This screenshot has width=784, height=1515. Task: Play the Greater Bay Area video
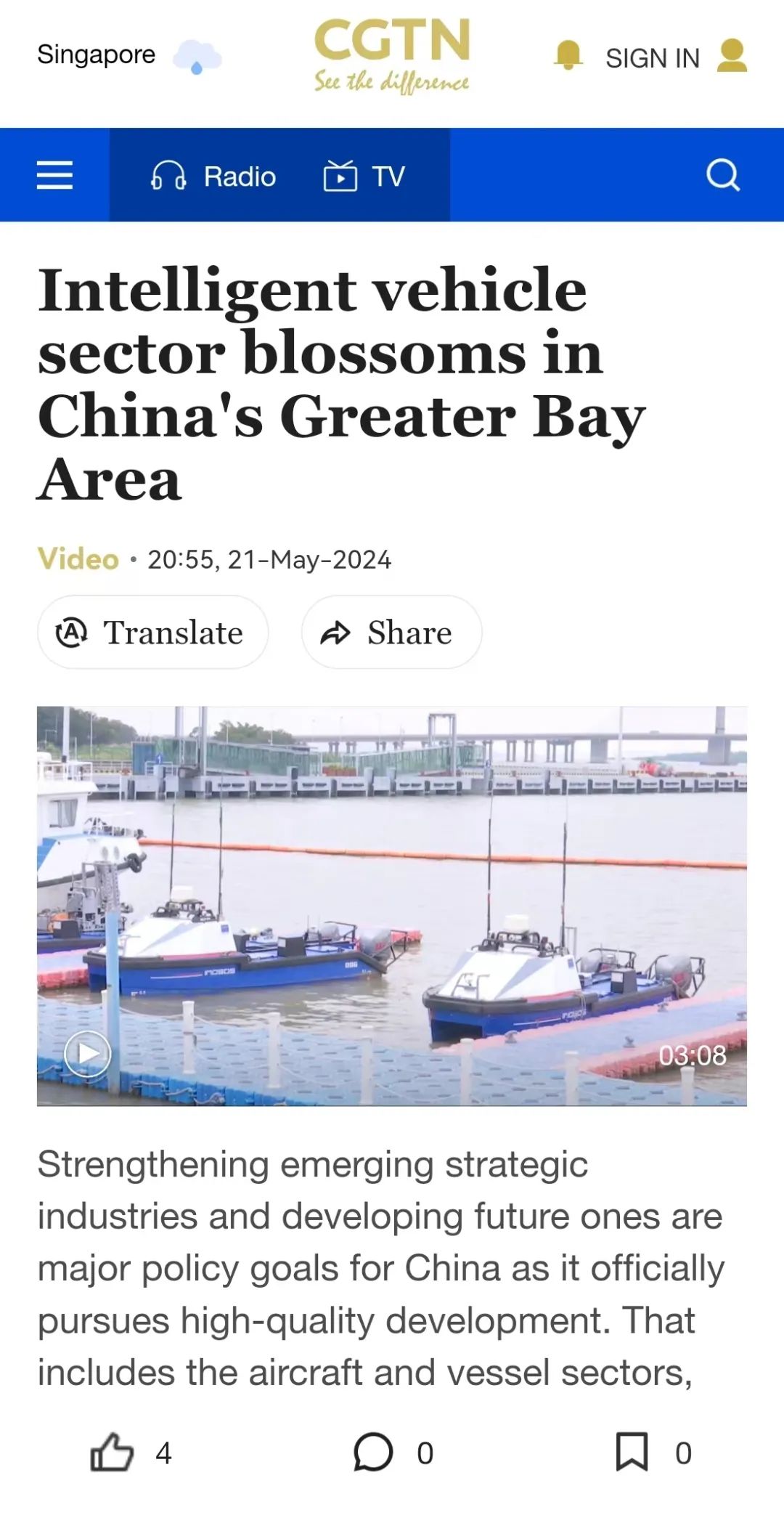(x=88, y=1053)
